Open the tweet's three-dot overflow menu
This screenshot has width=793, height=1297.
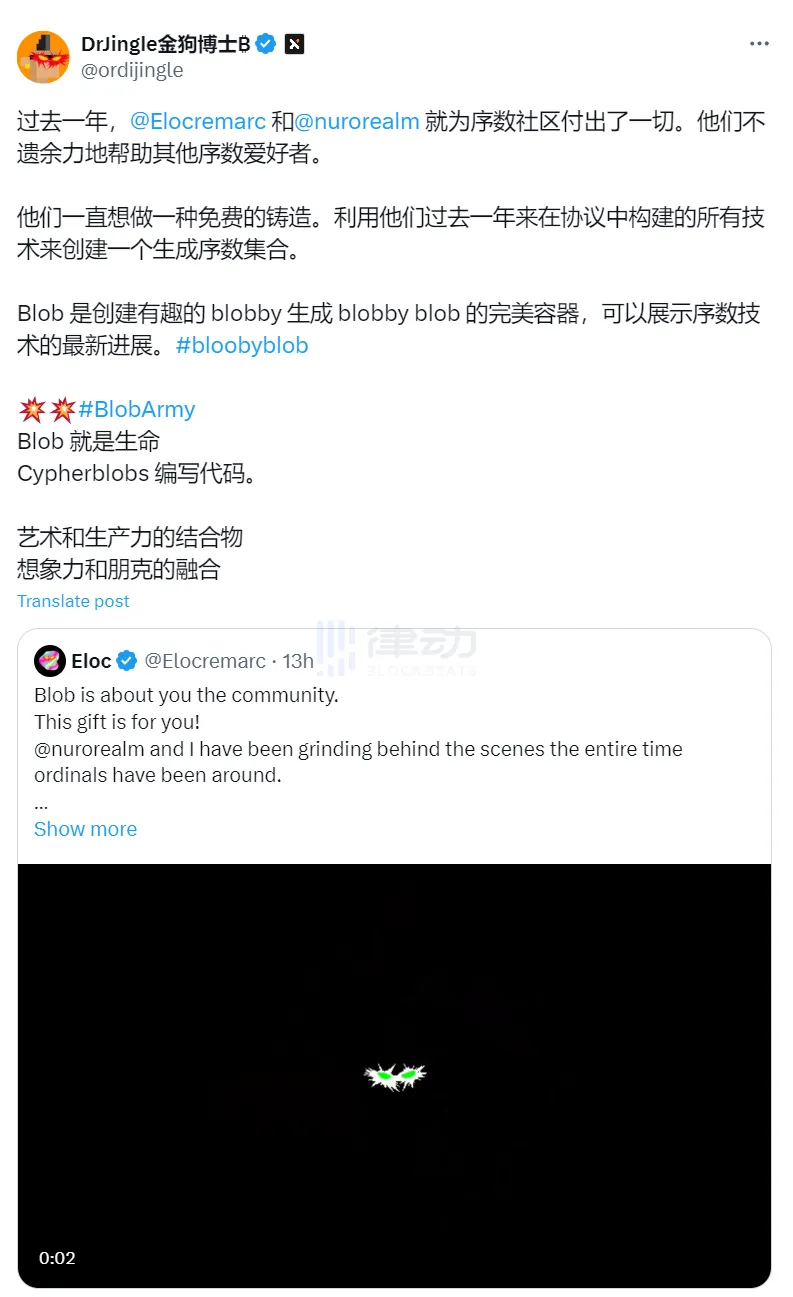[x=760, y=44]
